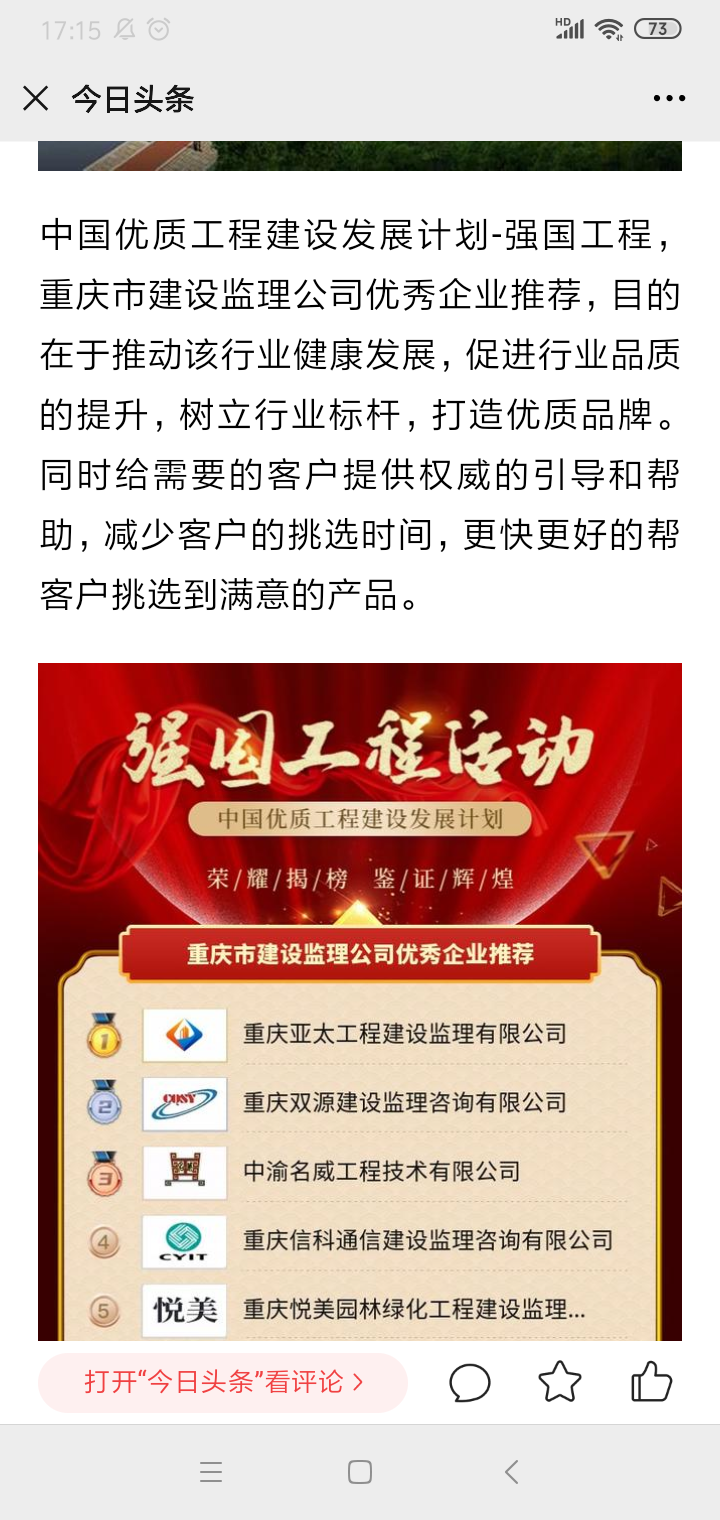
Task: Tap 打开"今日头条"看评论 button
Action: pyautogui.click(x=223, y=1382)
